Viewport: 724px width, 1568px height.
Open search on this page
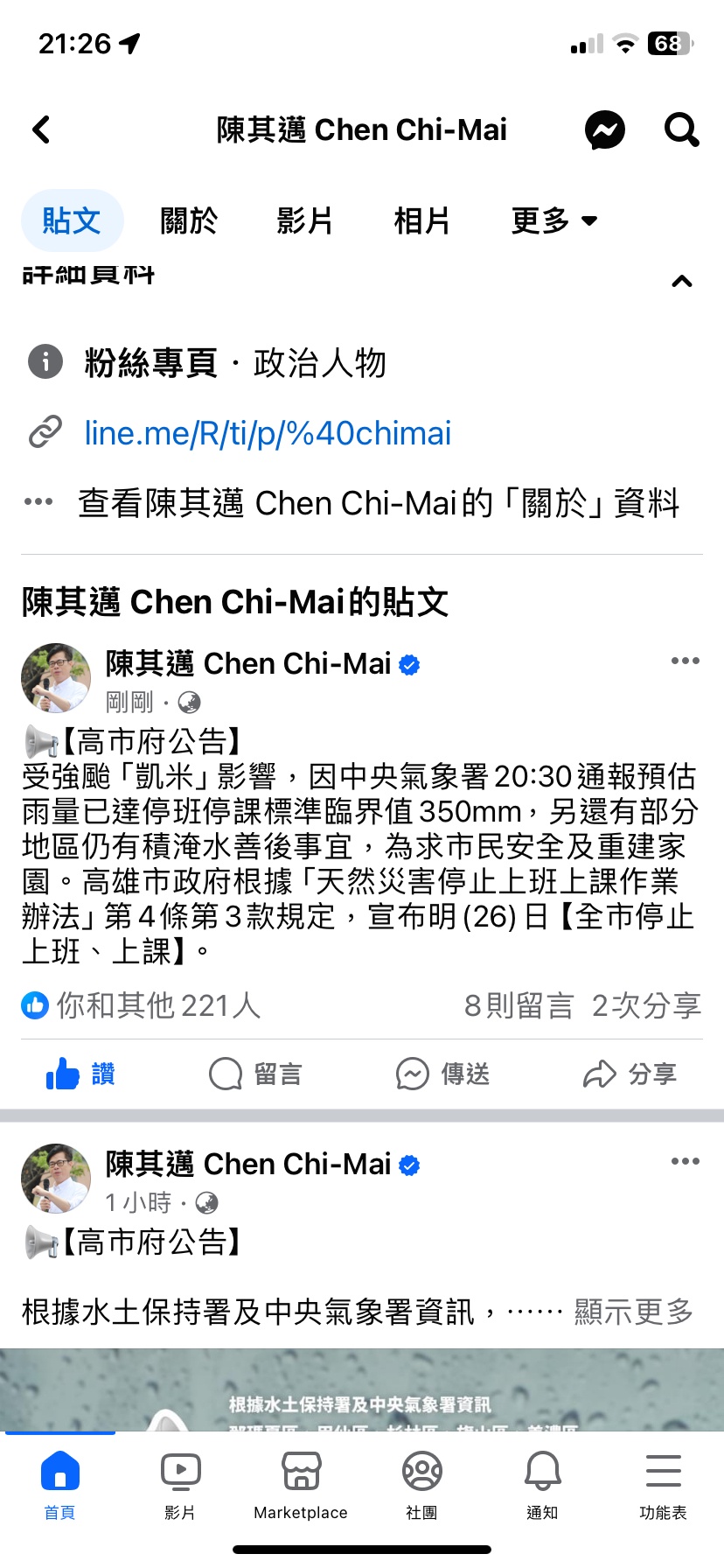(681, 130)
